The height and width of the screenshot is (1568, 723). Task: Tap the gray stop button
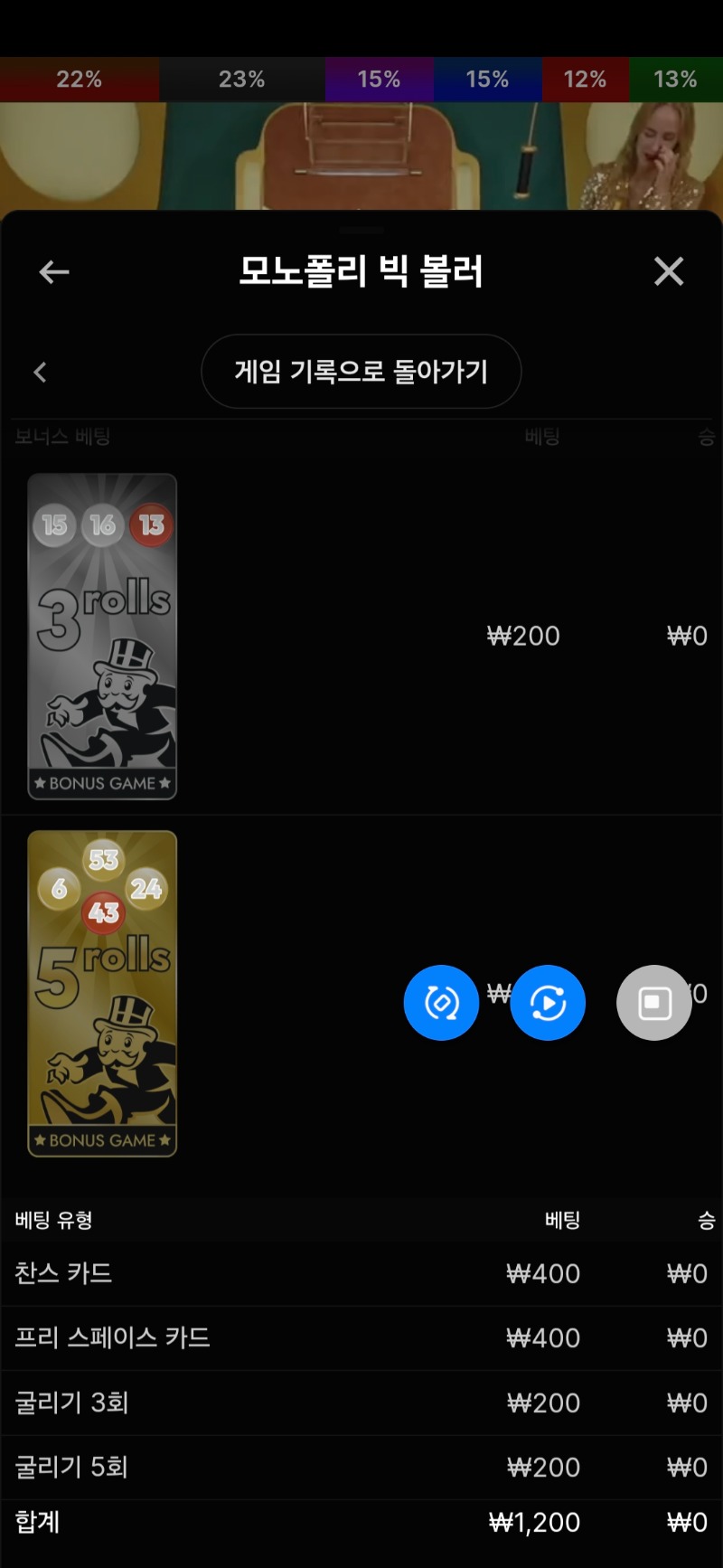(x=654, y=1003)
